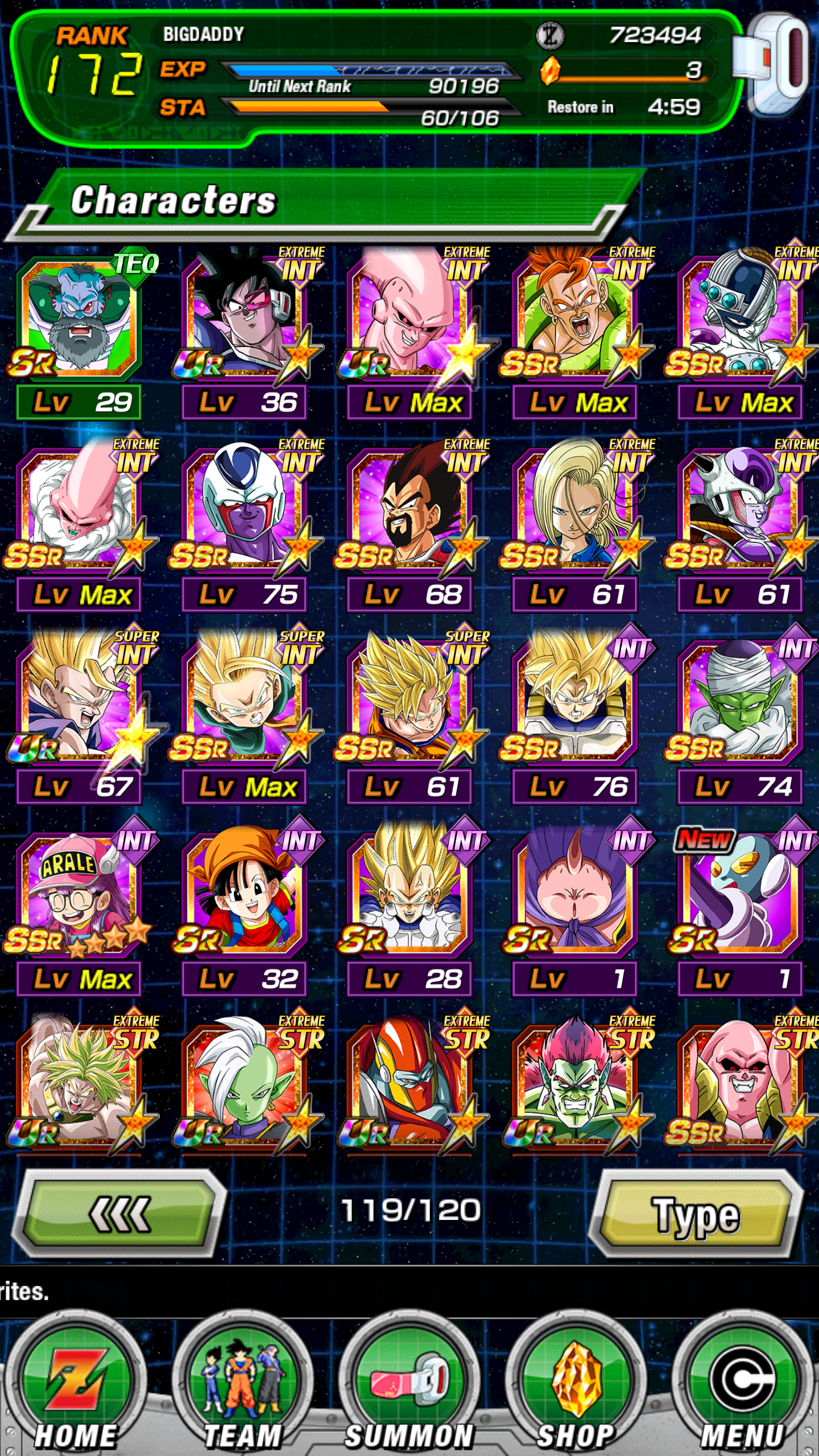819x1456 pixels.
Task: Select the TEQ SR character at Lv 29
Action: pos(79,334)
